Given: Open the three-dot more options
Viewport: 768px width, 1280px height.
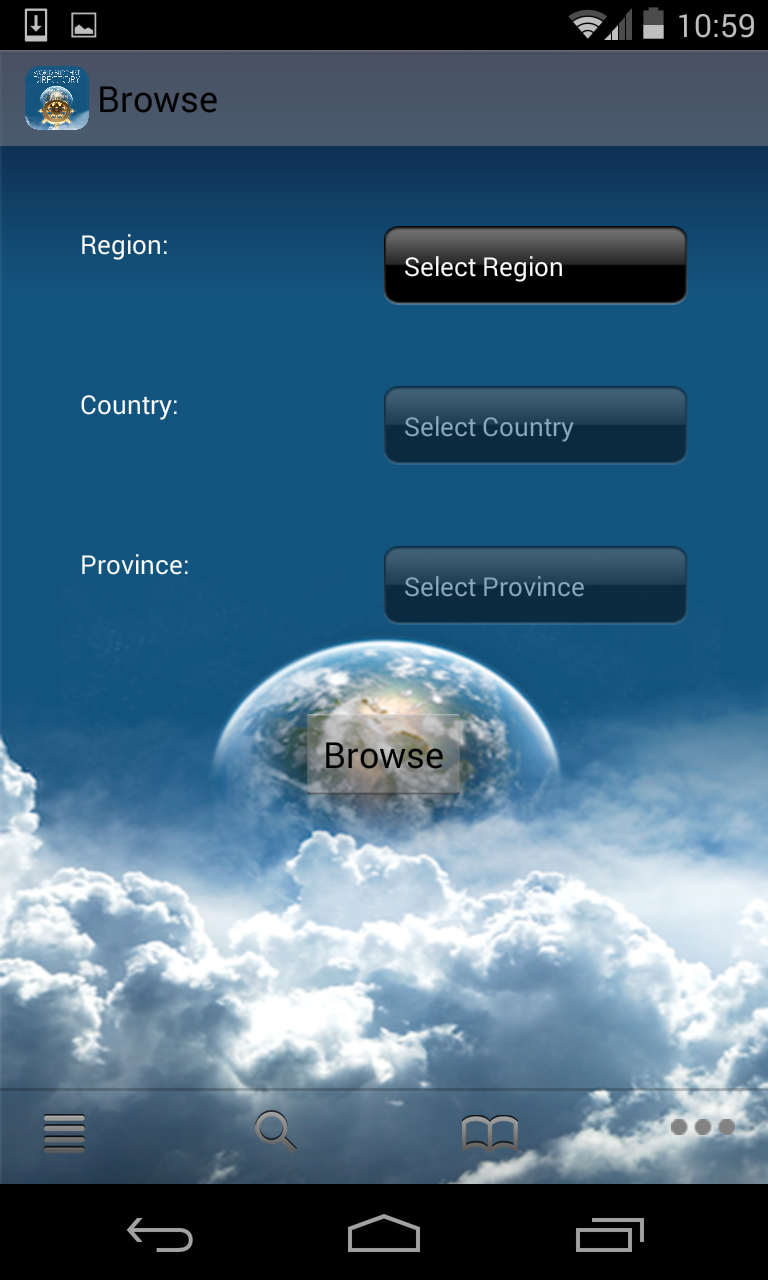Looking at the screenshot, I should tap(702, 1127).
